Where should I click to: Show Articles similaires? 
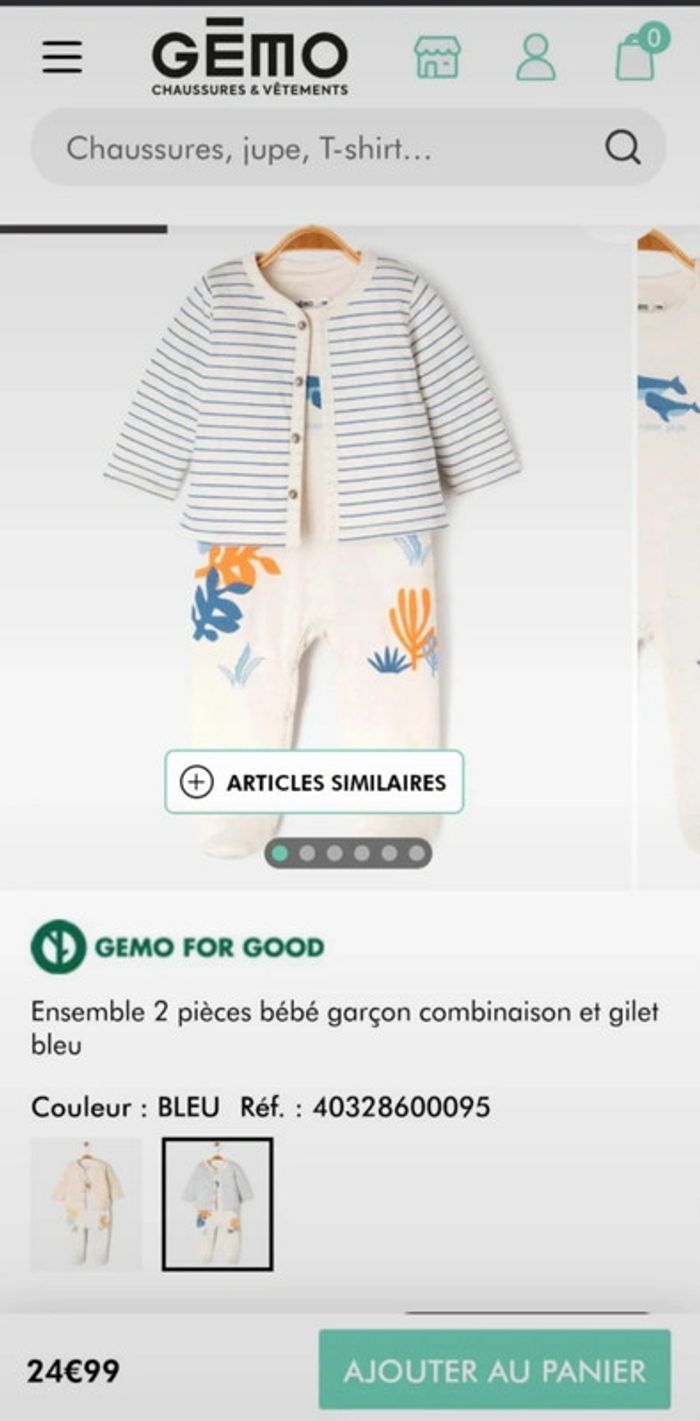point(314,782)
